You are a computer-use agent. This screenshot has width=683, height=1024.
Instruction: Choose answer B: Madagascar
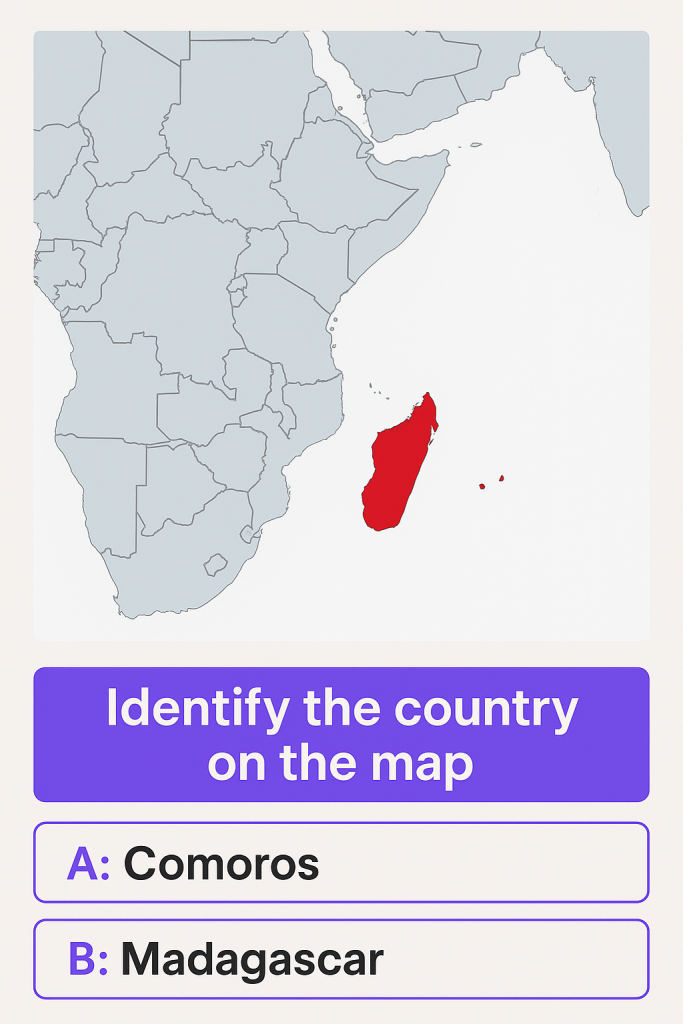point(341,959)
